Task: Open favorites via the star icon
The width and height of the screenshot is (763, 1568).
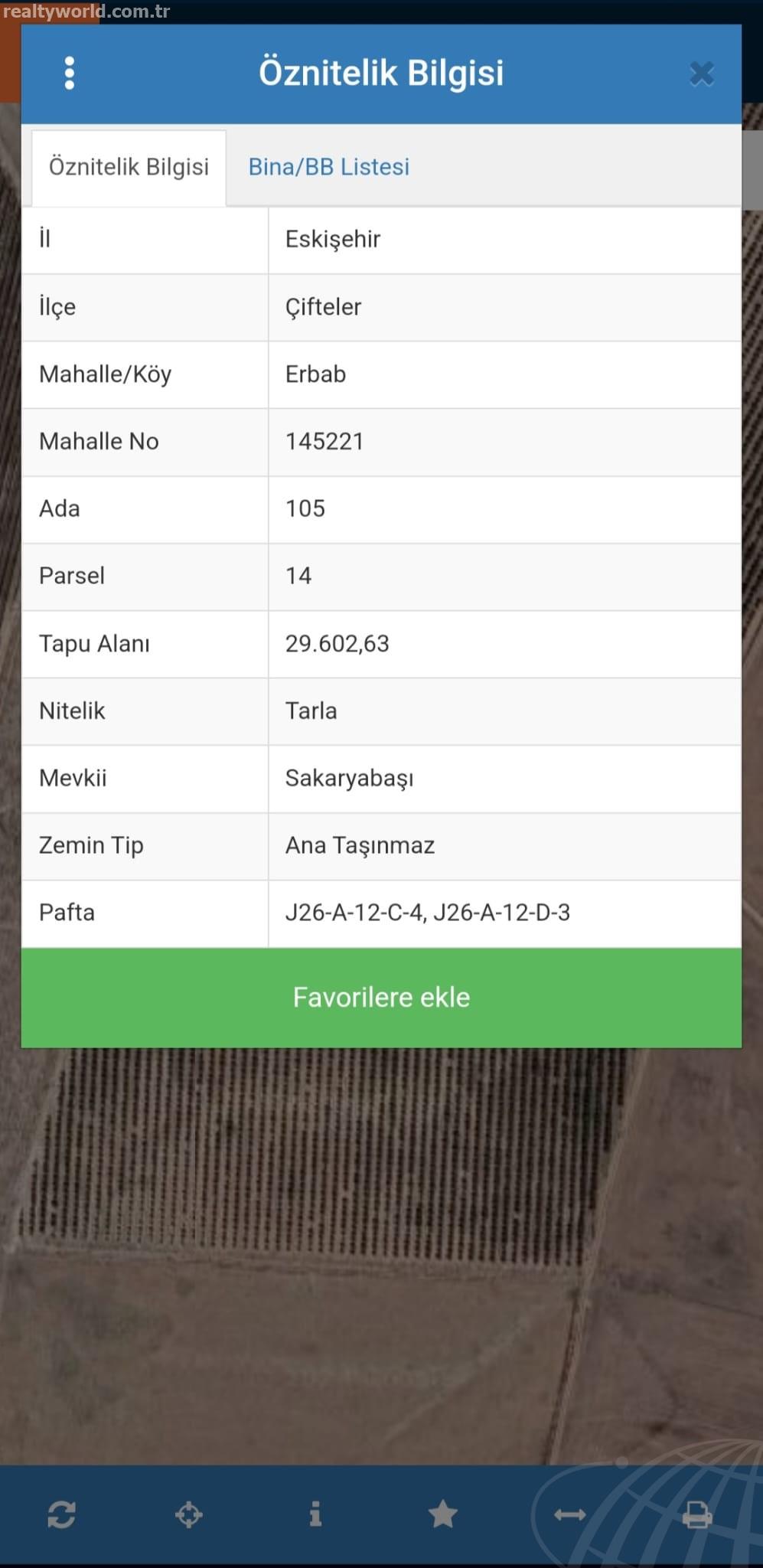Action: click(442, 1514)
